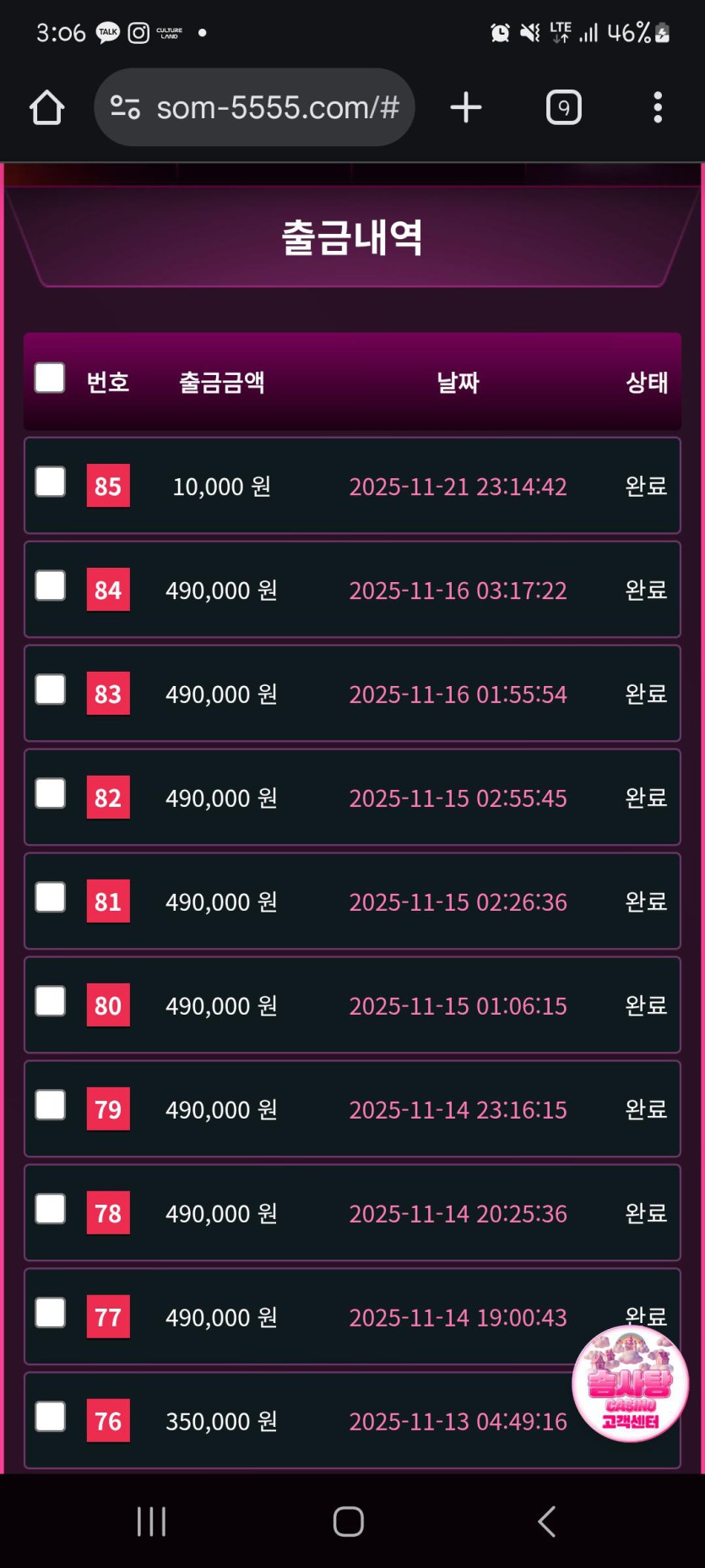
Task: Check the box for withdrawal 78
Action: pyautogui.click(x=51, y=1209)
